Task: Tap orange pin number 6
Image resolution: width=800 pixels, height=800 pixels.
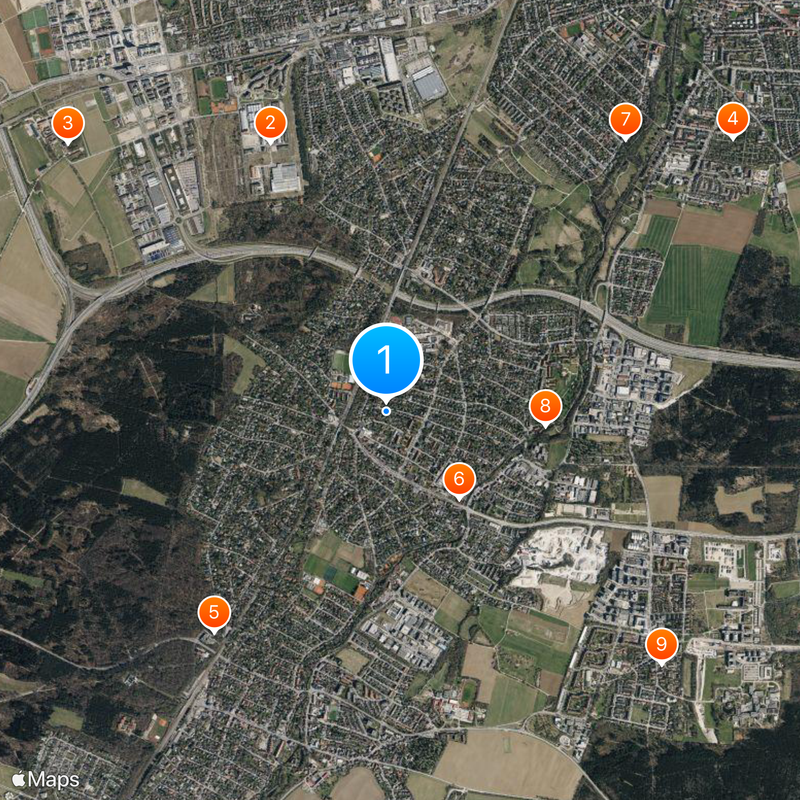Action: pyautogui.click(x=459, y=480)
